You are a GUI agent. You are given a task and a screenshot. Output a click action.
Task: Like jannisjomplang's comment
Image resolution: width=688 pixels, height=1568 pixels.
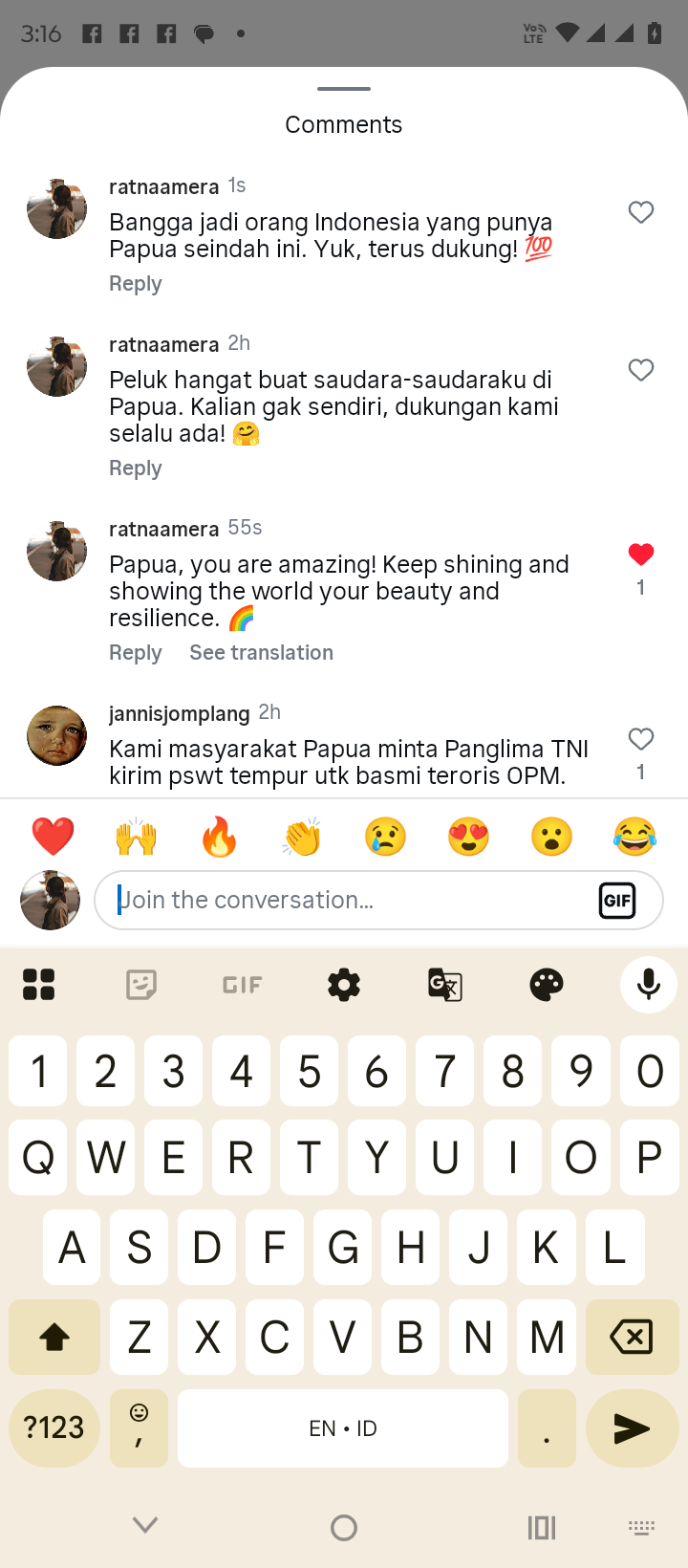pyautogui.click(x=641, y=739)
